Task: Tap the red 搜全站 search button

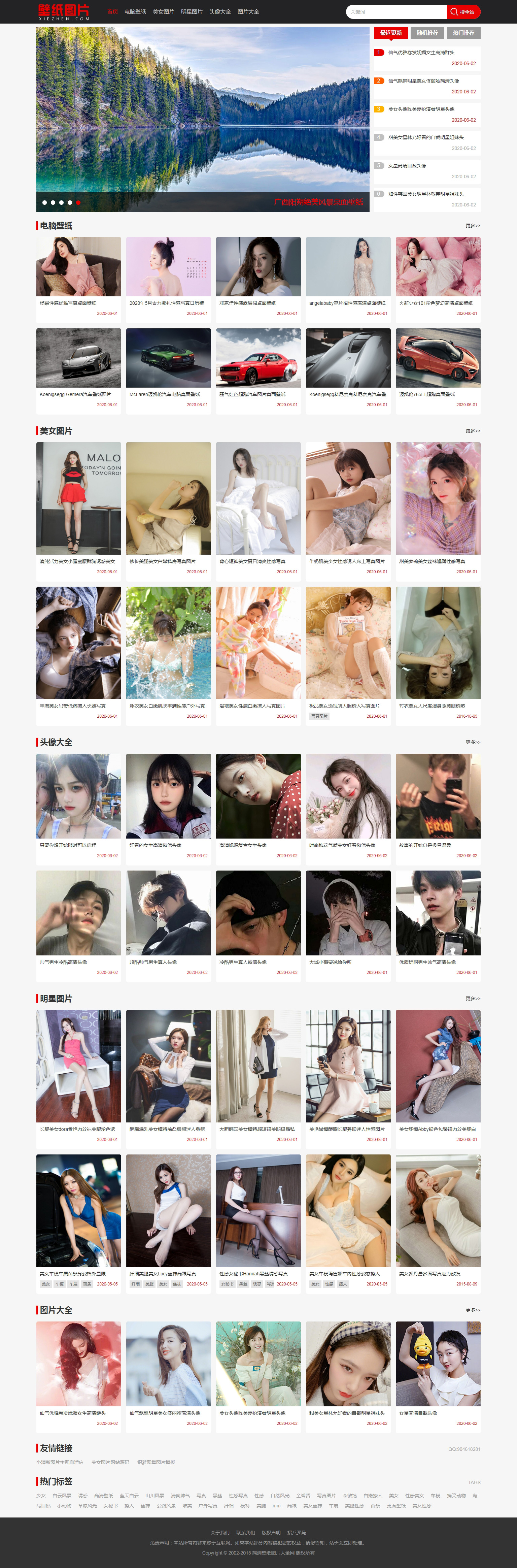Action: pos(463,11)
